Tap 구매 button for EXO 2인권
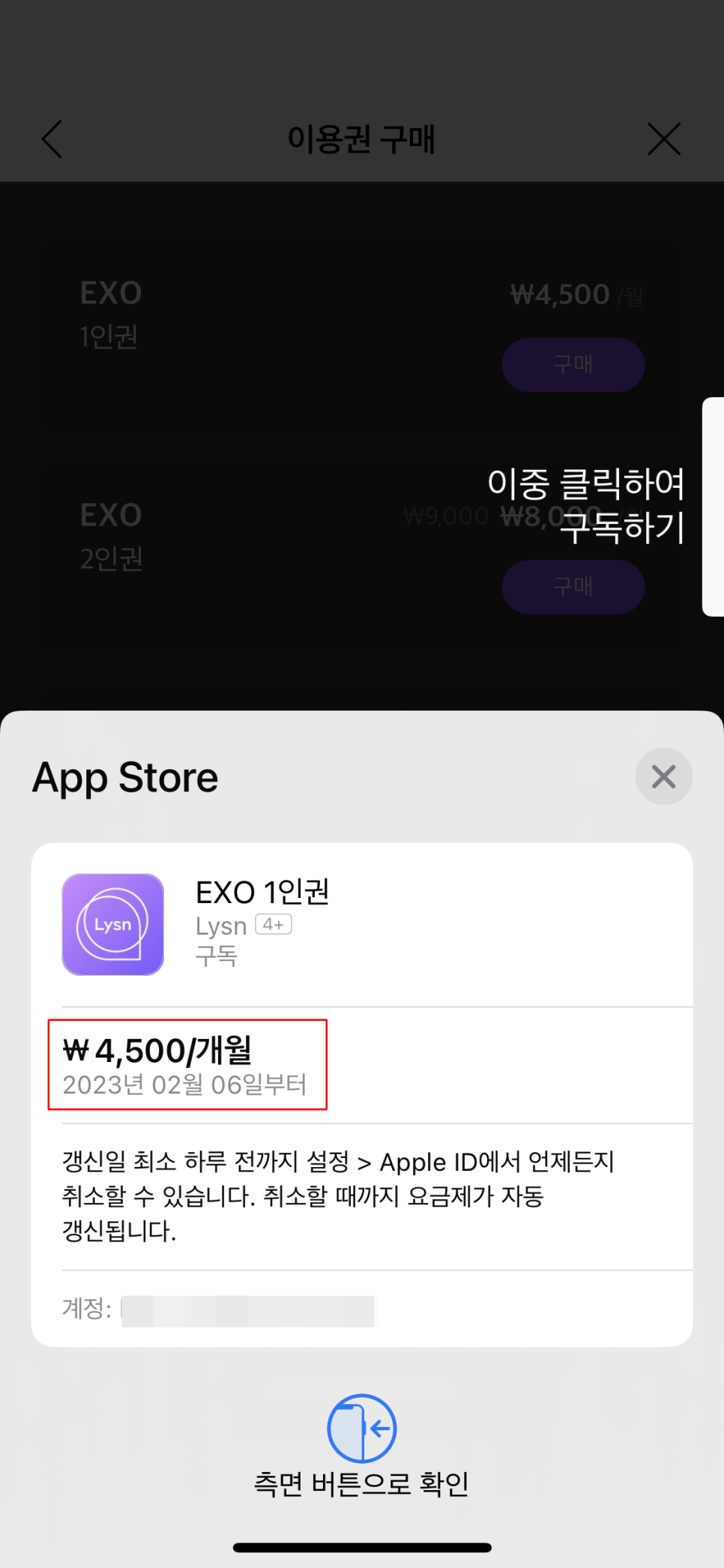 (573, 587)
